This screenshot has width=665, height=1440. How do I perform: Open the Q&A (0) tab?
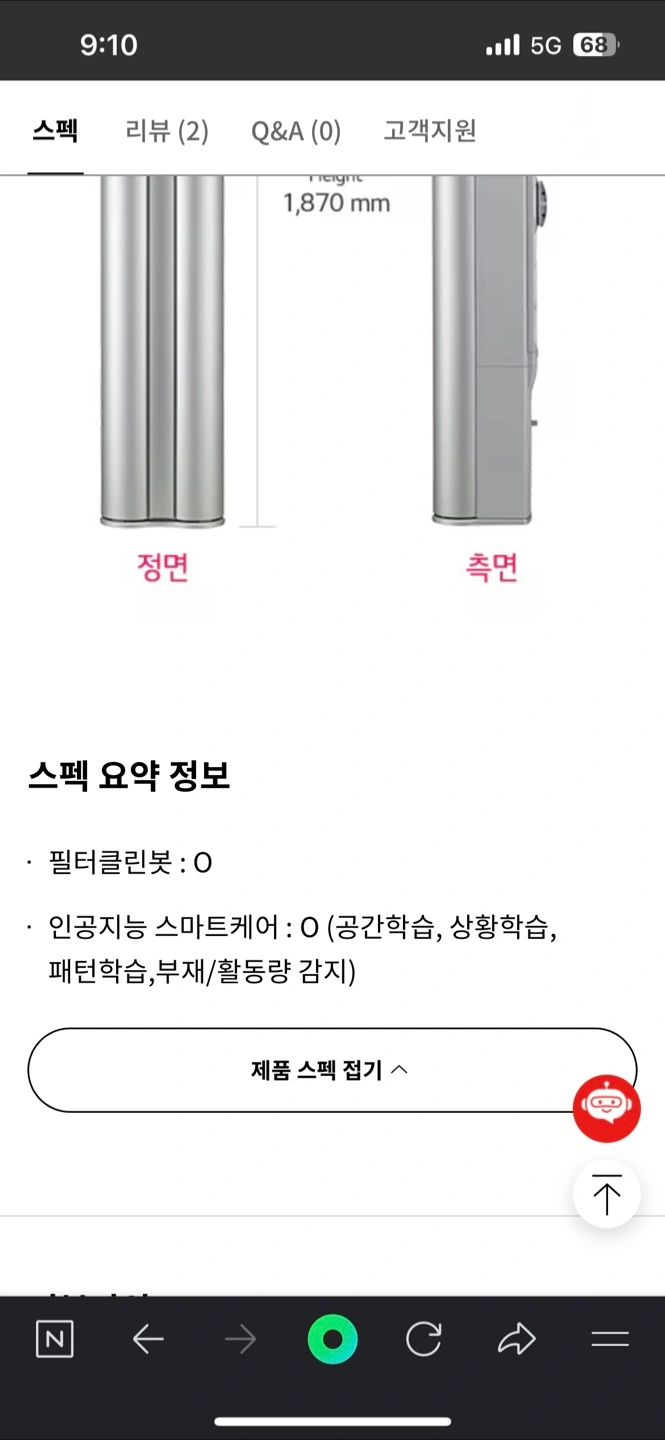pos(296,131)
